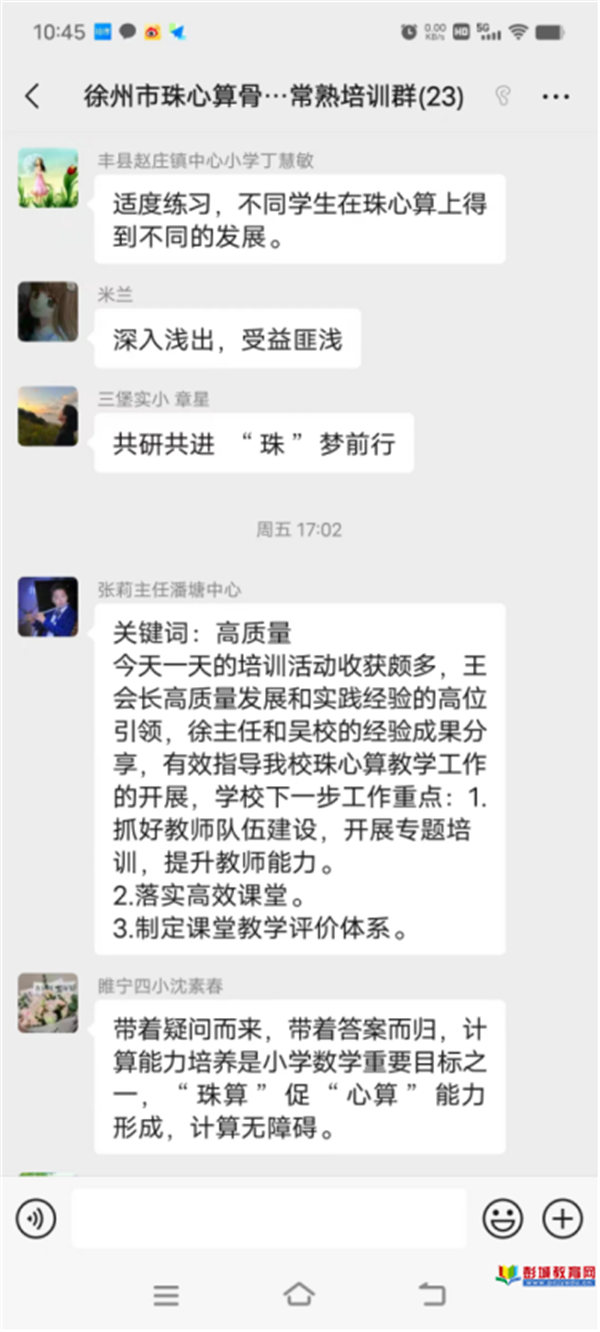The height and width of the screenshot is (1332, 600).
Task: Tap the system home button
Action: click(299, 1295)
